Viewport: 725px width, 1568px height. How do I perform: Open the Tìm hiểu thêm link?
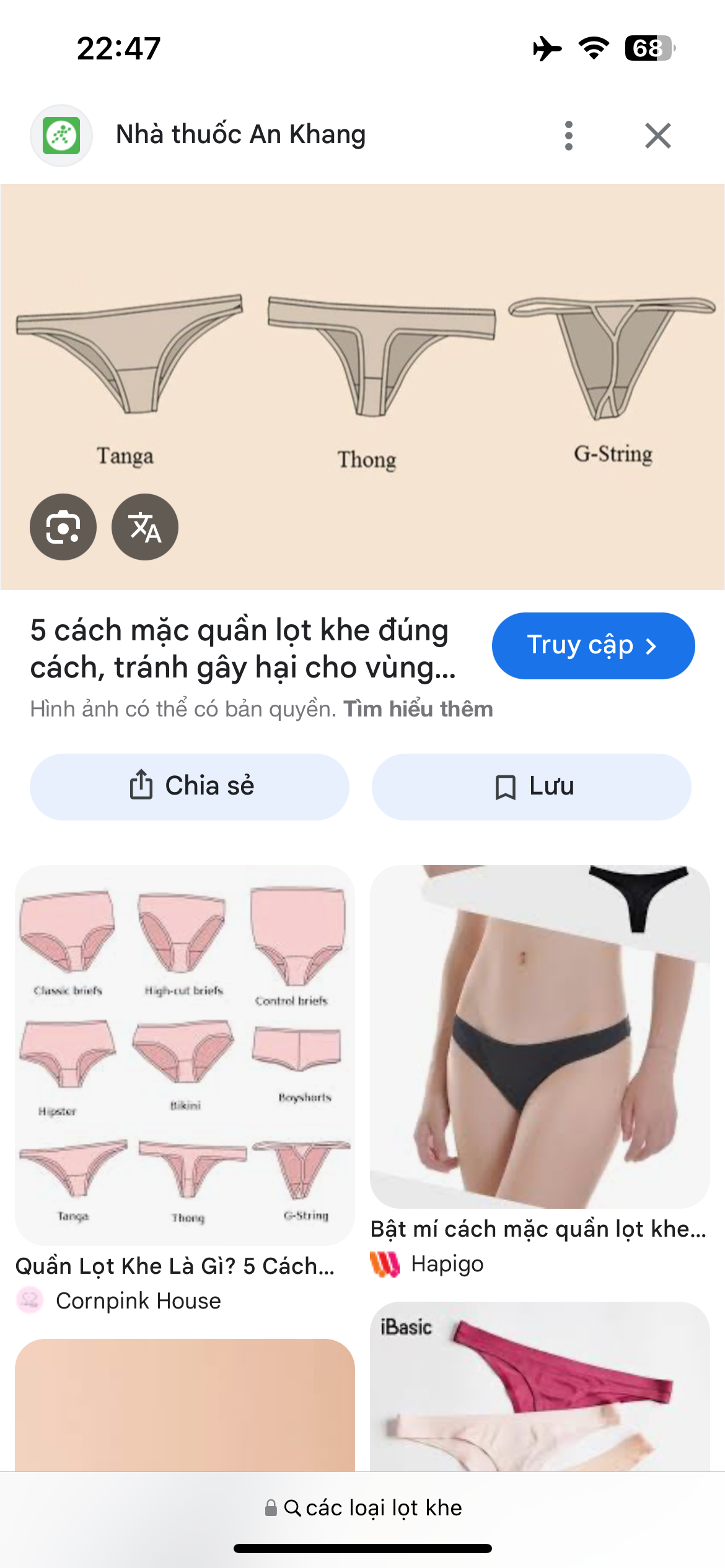[418, 709]
